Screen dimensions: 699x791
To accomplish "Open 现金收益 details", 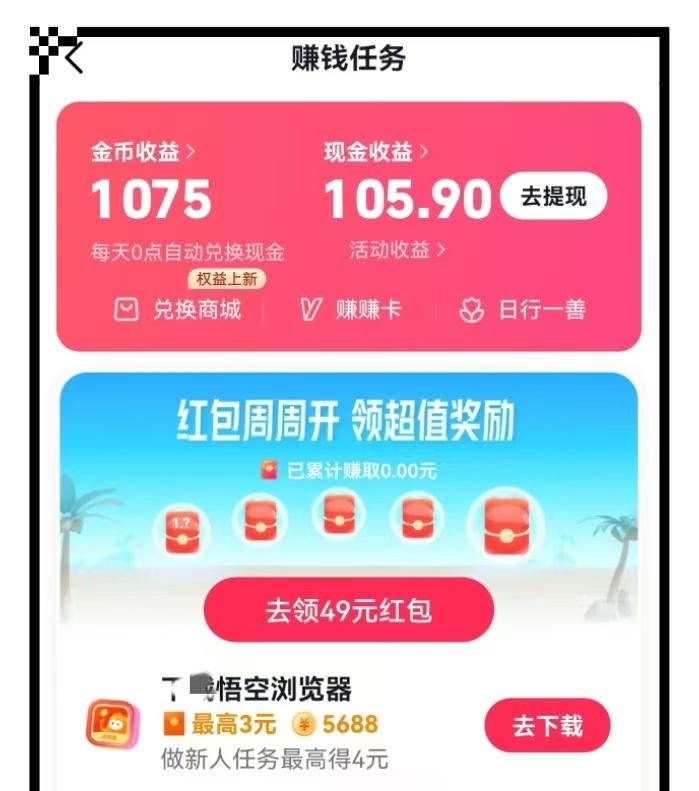I will 375,153.
